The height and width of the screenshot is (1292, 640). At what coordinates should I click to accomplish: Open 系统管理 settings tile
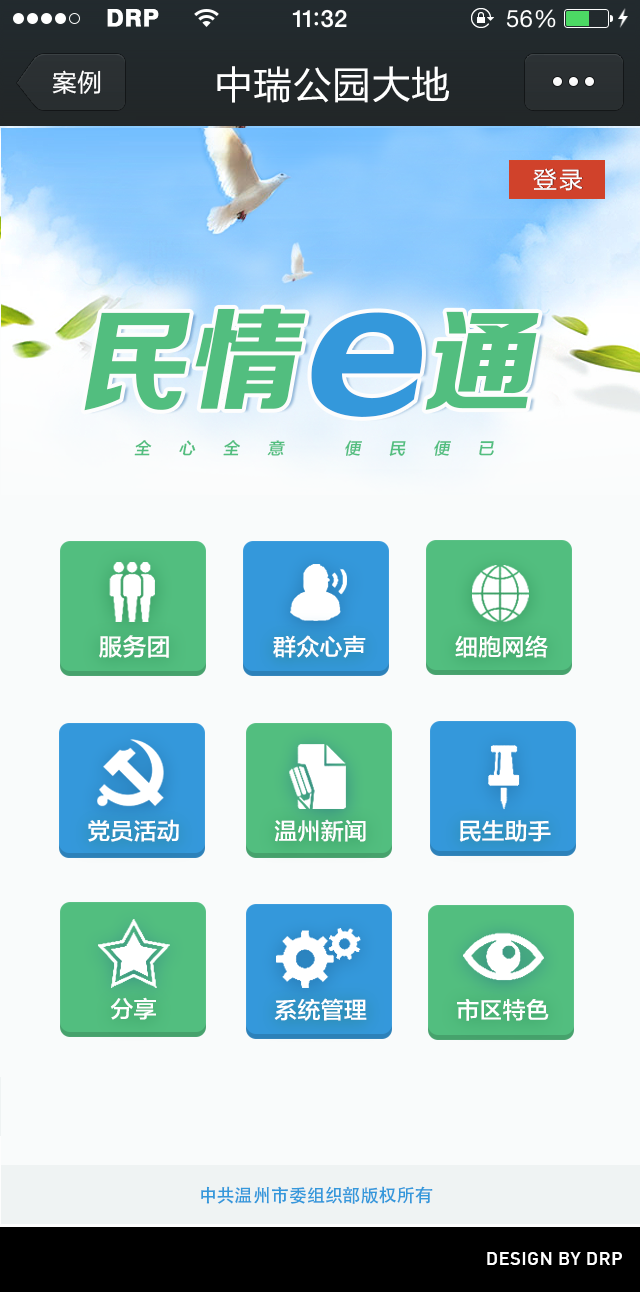[319, 970]
